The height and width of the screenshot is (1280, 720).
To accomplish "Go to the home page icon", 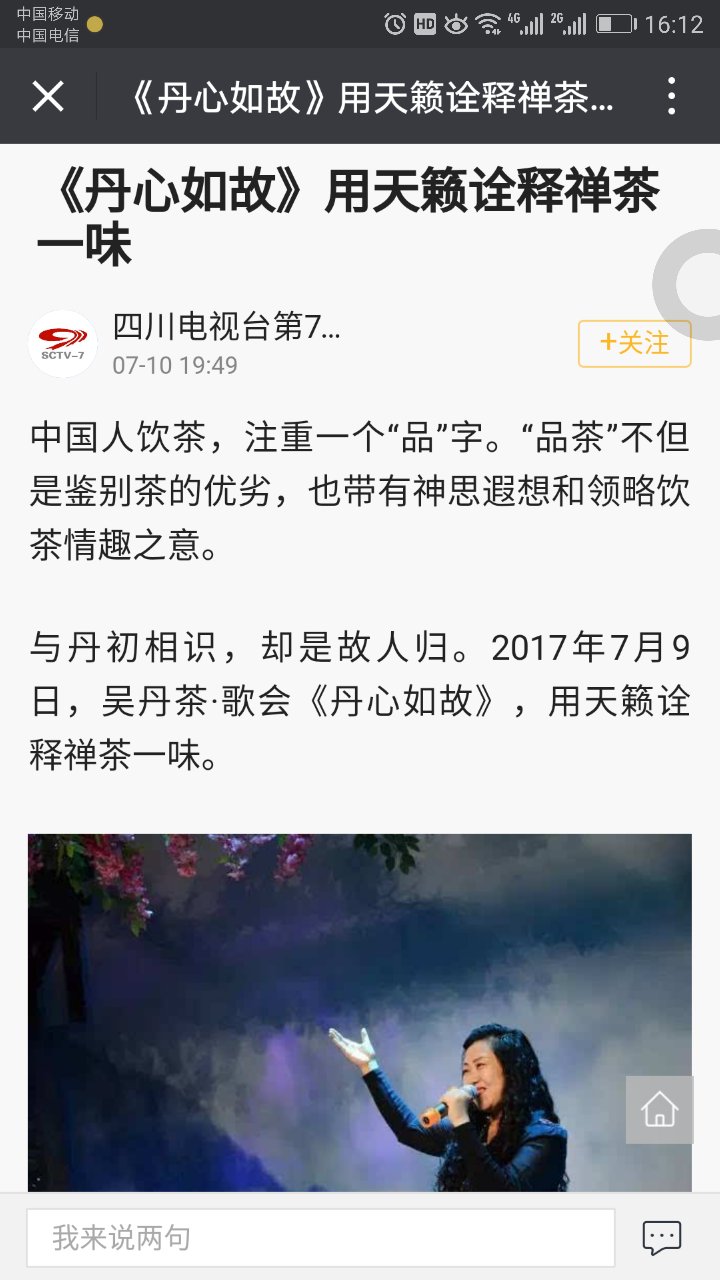I will tap(659, 1109).
